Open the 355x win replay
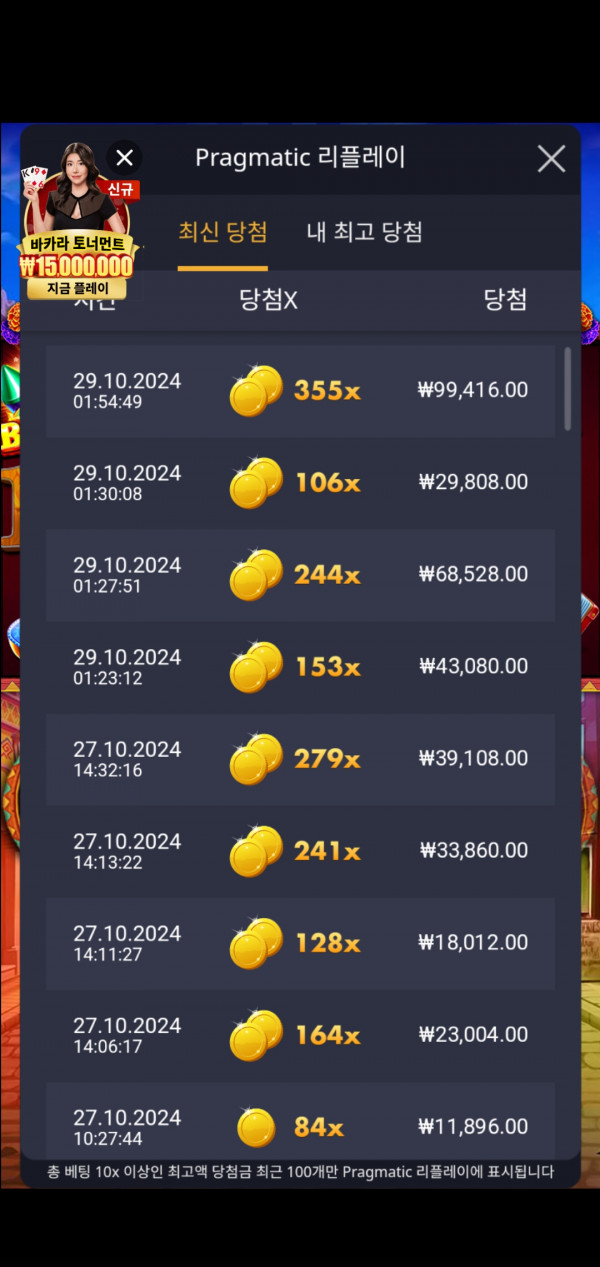 point(300,390)
